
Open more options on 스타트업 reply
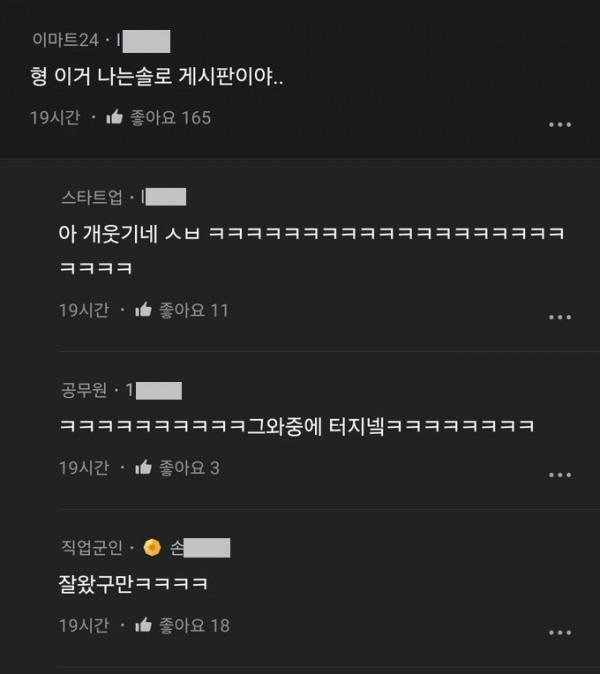(560, 317)
